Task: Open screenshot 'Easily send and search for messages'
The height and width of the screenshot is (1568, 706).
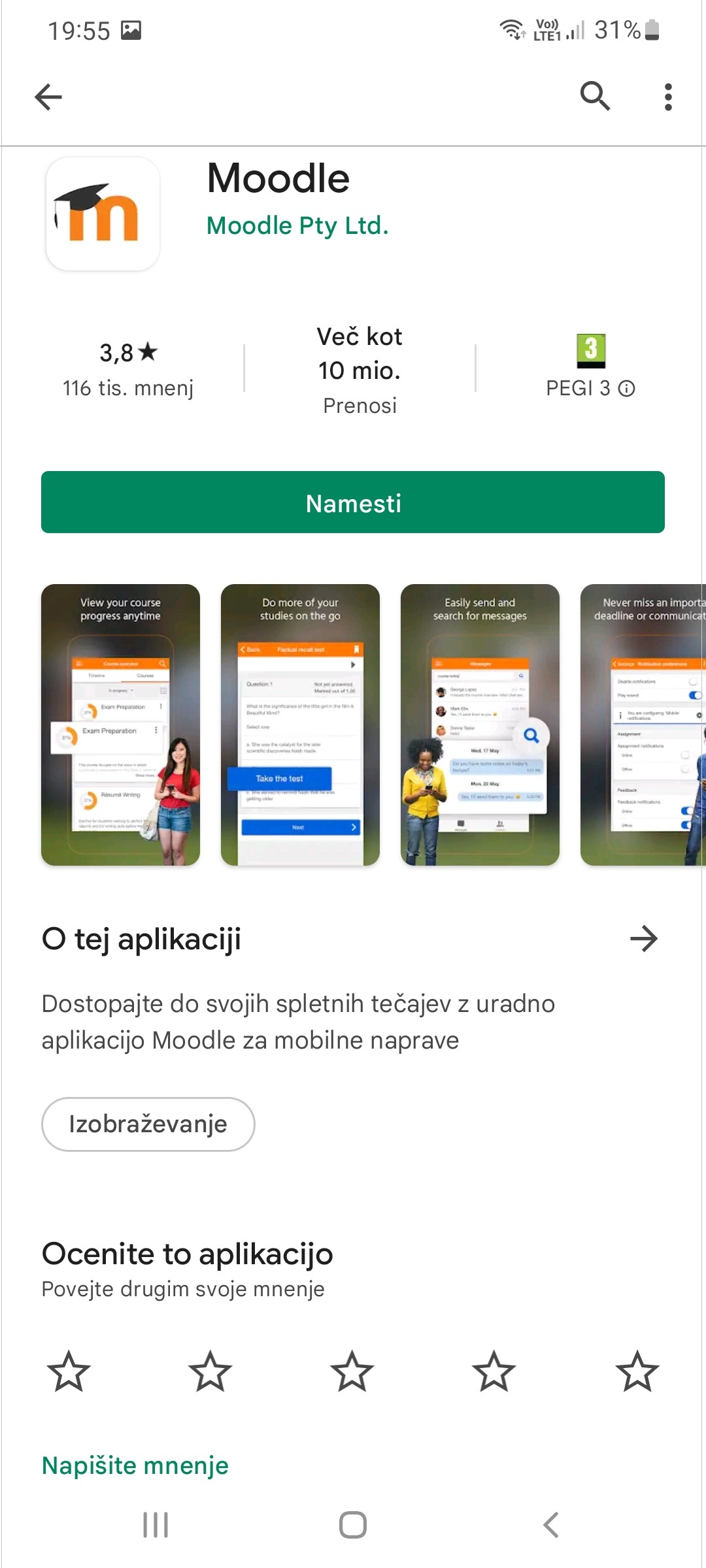Action: click(x=480, y=725)
